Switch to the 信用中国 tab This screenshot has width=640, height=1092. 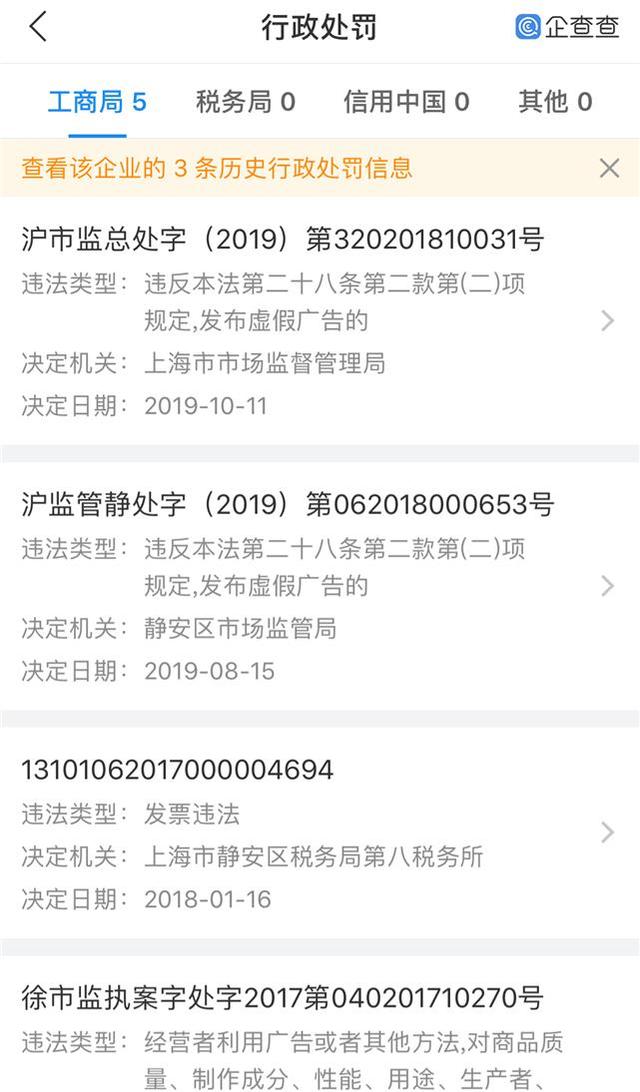(x=406, y=102)
